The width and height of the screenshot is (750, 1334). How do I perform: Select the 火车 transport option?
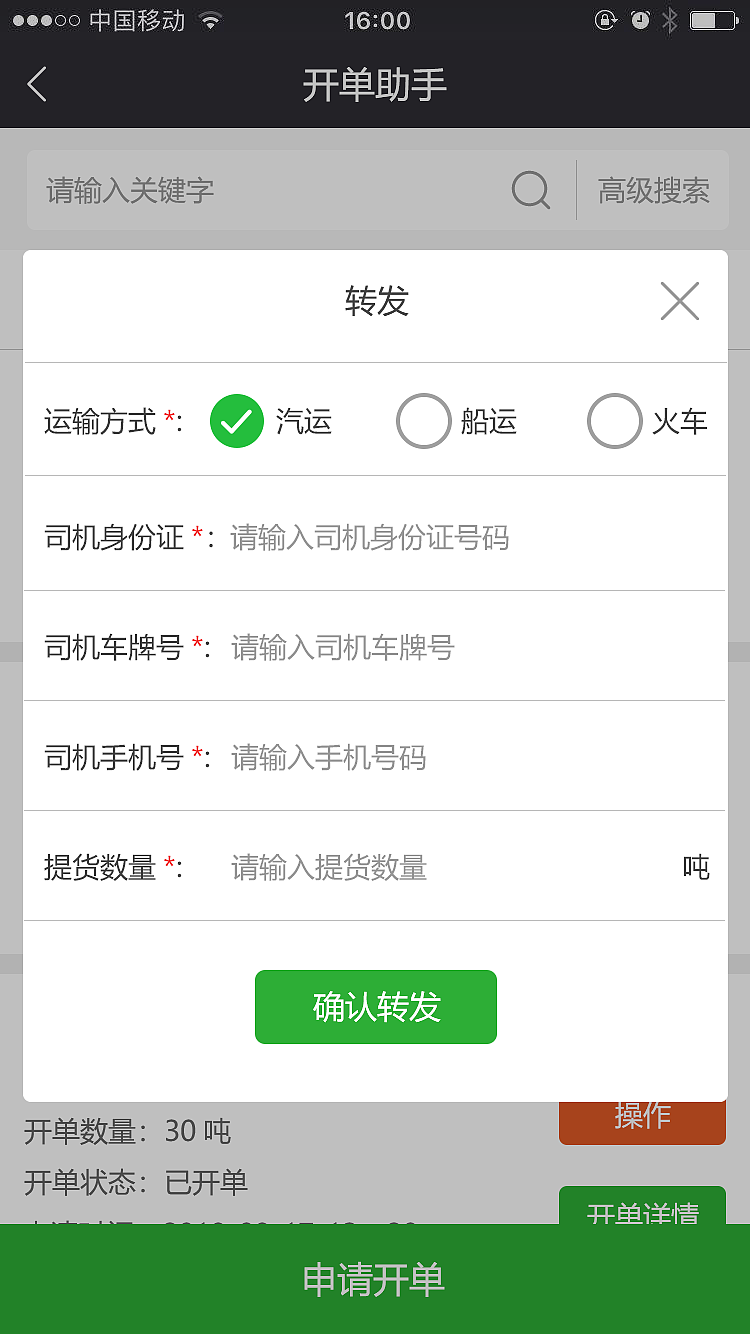614,420
